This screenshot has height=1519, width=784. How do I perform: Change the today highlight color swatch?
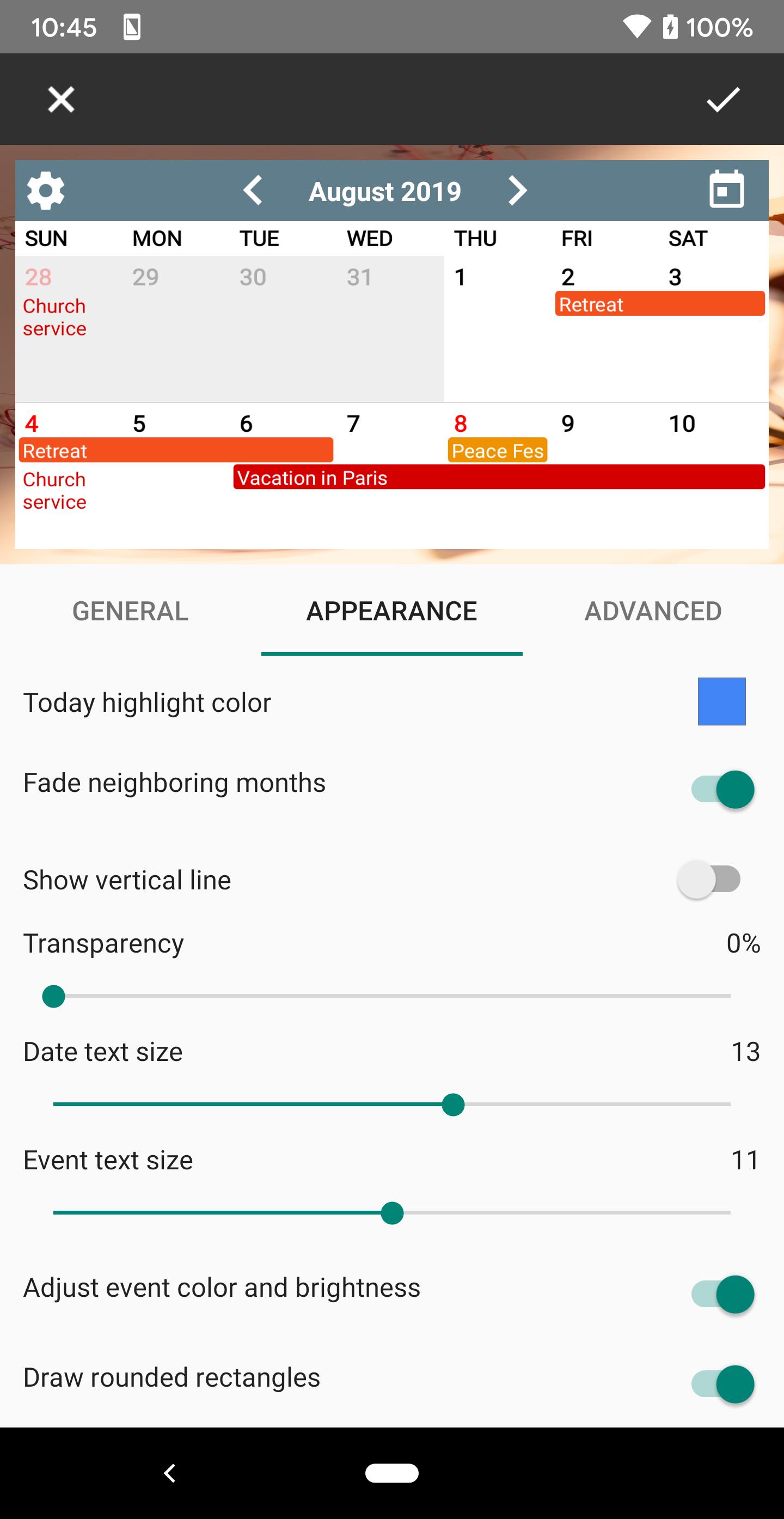pyautogui.click(x=721, y=701)
